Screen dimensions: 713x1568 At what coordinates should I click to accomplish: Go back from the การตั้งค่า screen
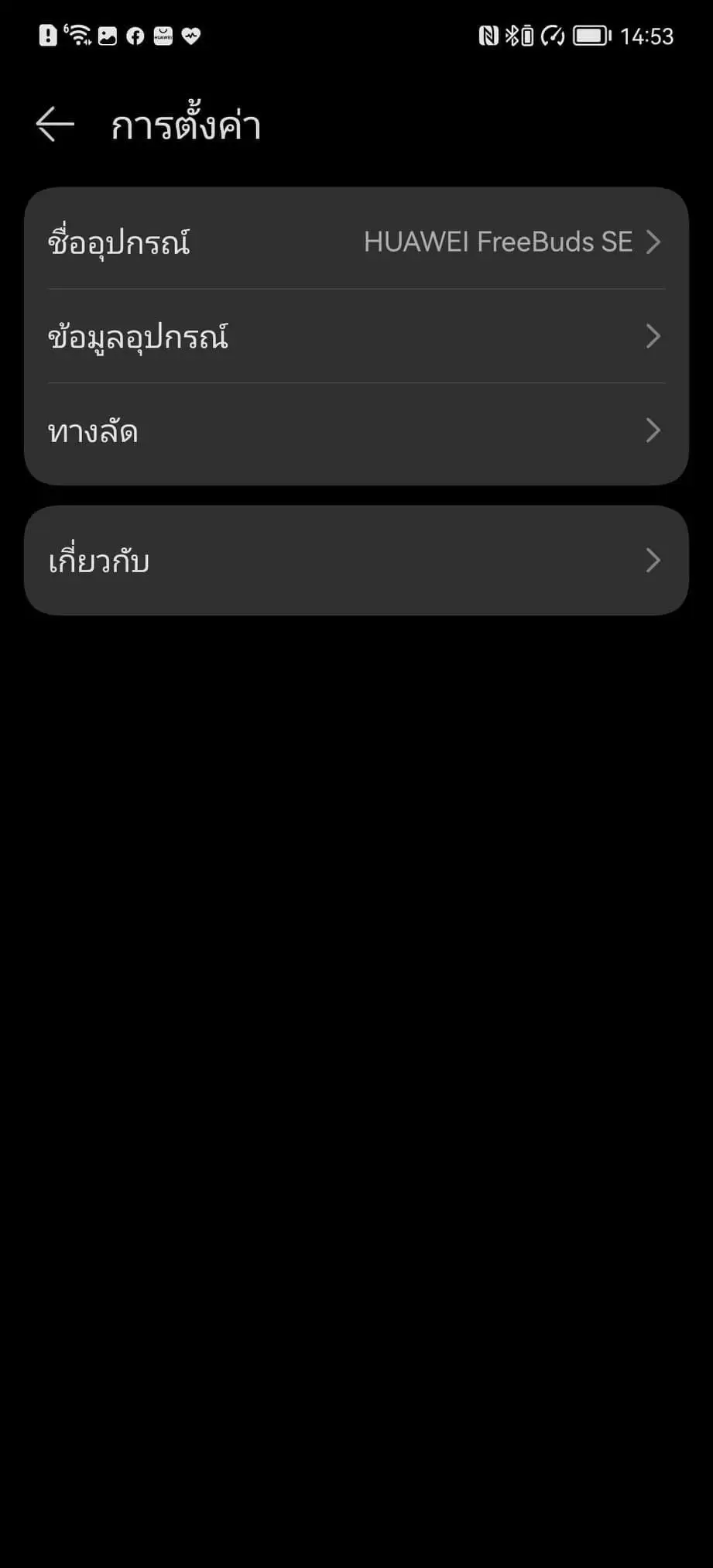coord(55,125)
